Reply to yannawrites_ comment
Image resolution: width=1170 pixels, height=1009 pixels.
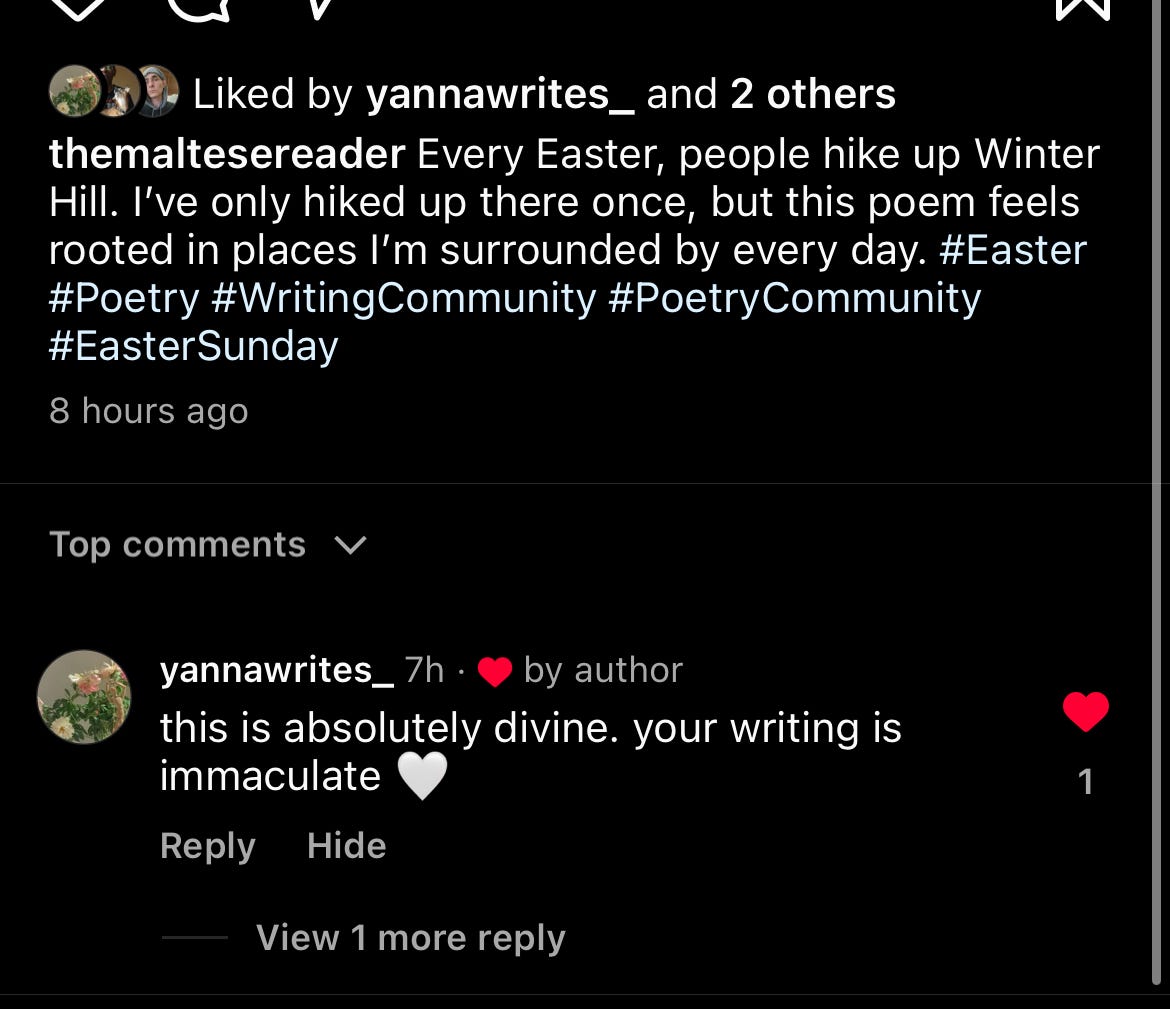[x=207, y=846]
